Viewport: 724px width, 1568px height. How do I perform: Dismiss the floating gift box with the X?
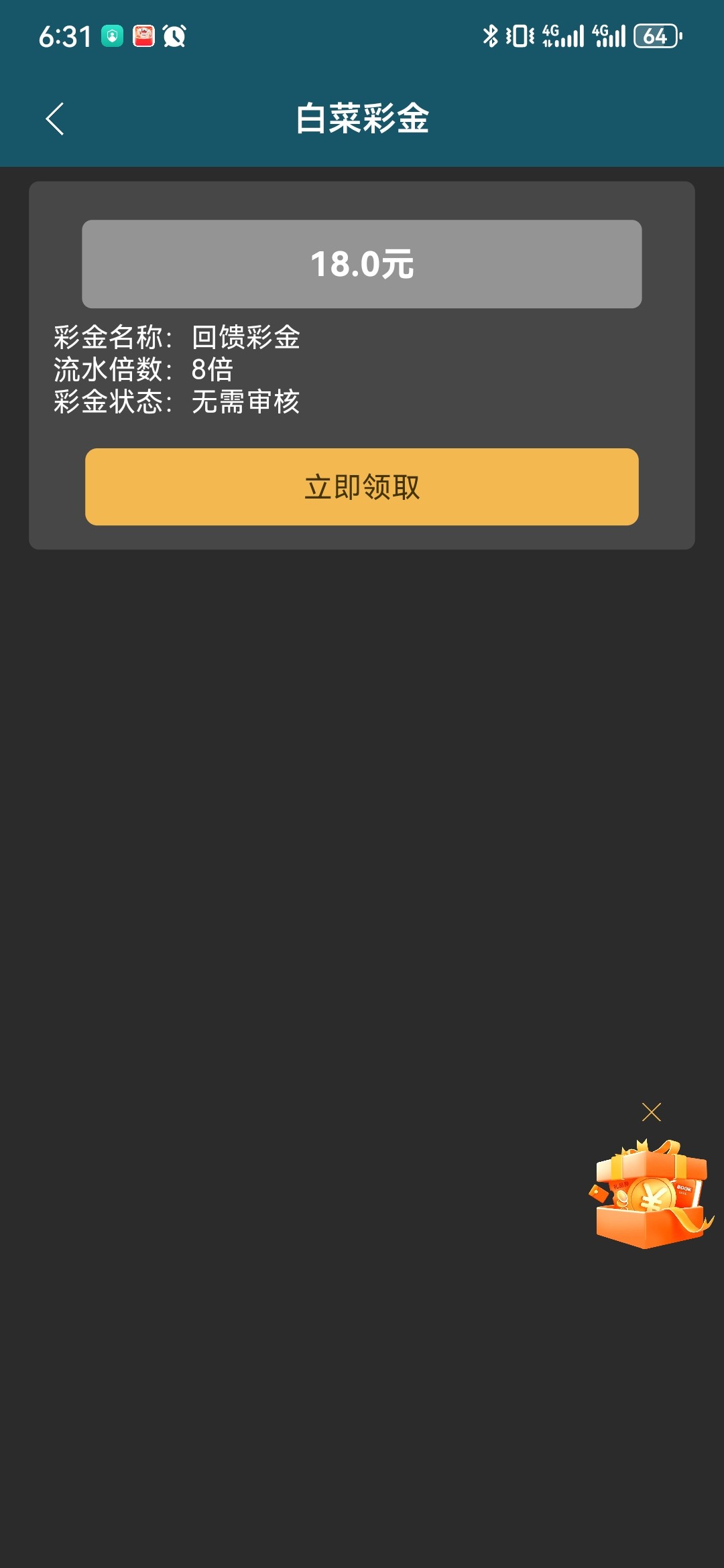[x=651, y=1112]
